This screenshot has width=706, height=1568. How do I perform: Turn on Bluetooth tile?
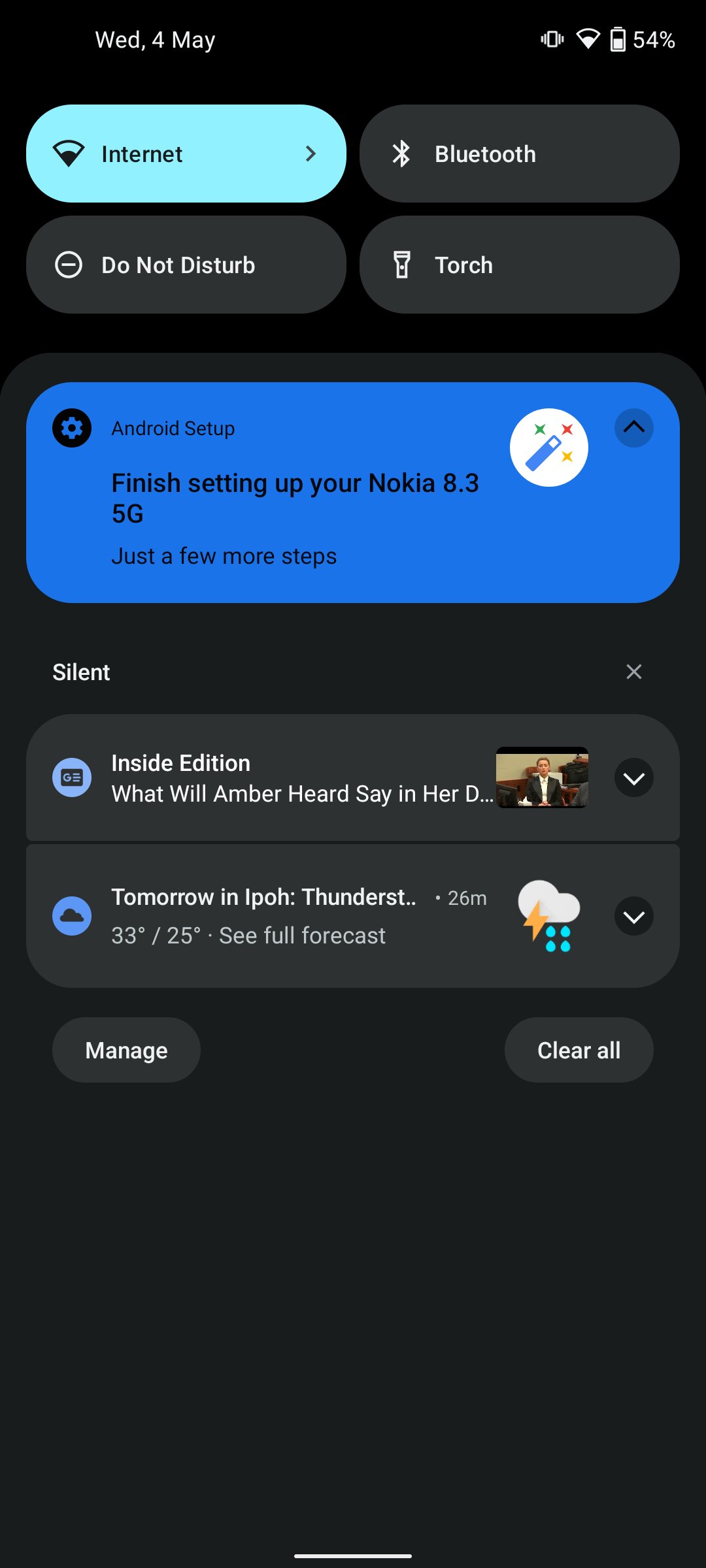click(520, 154)
